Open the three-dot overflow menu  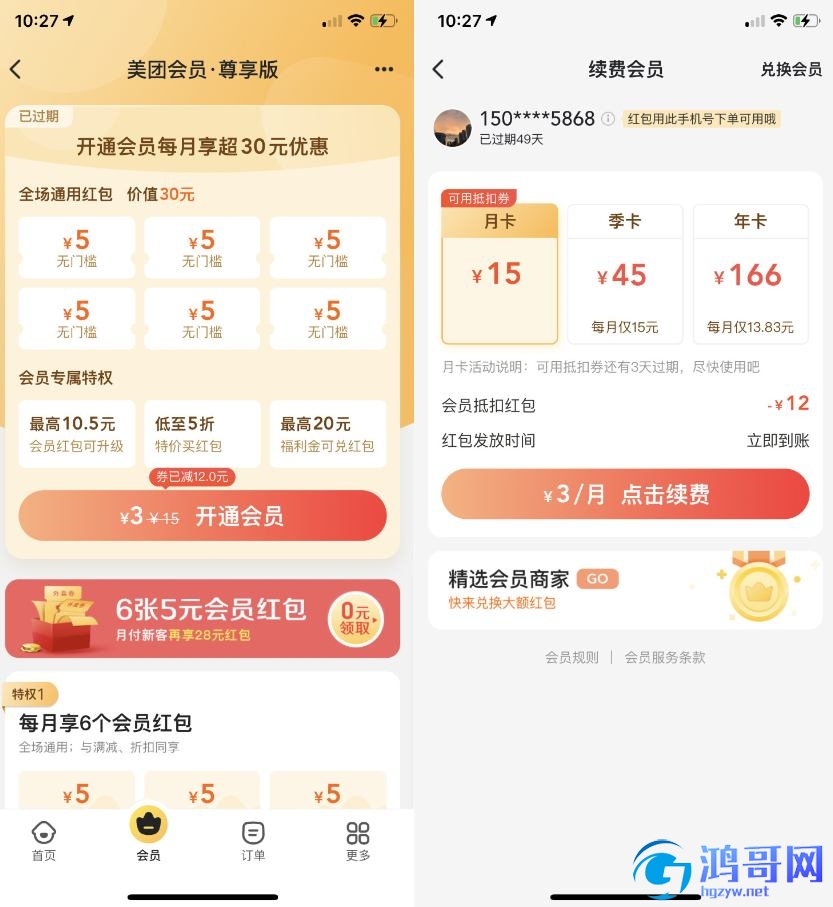(384, 69)
